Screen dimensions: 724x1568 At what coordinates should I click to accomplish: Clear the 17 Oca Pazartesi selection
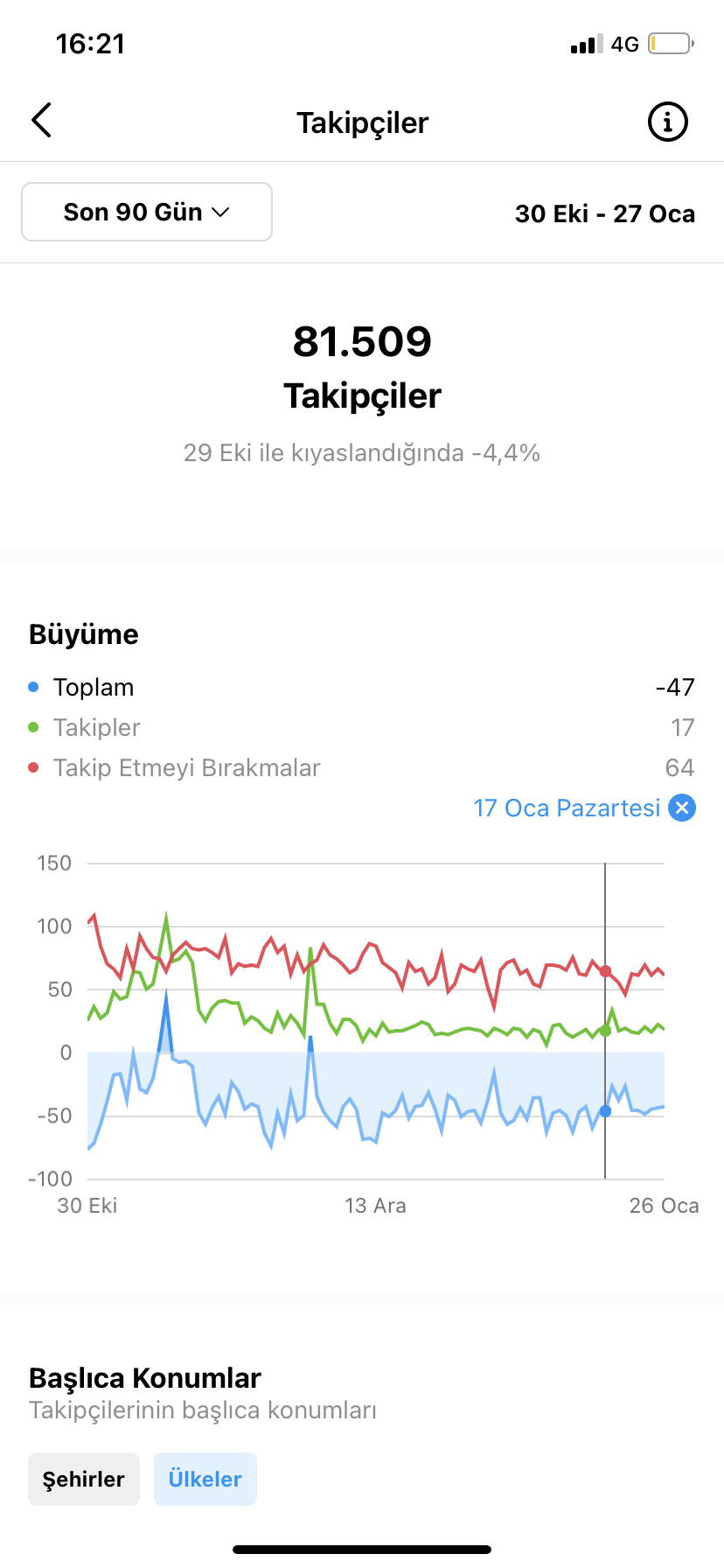point(682,808)
